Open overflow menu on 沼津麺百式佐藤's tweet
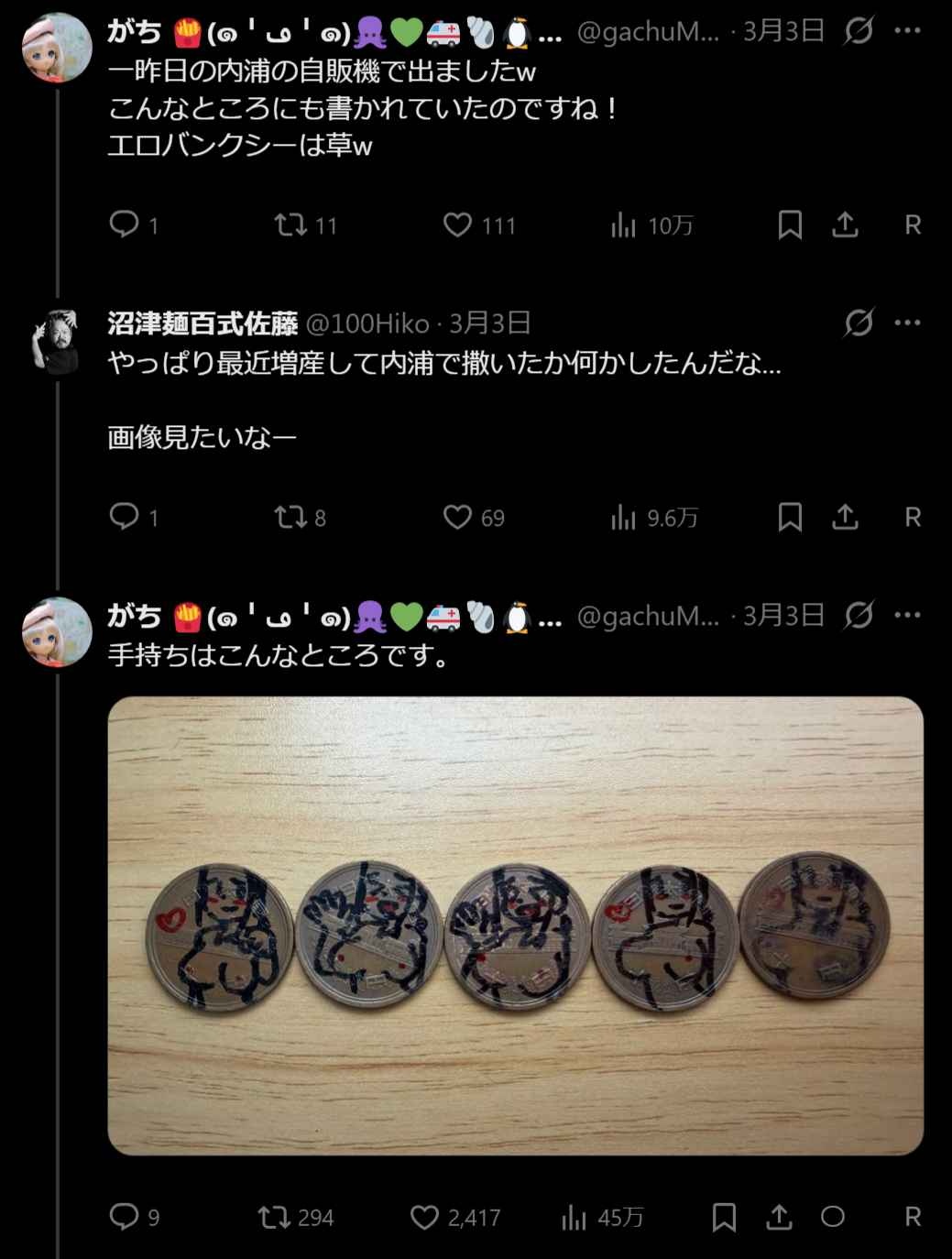952x1259 pixels. [907, 323]
